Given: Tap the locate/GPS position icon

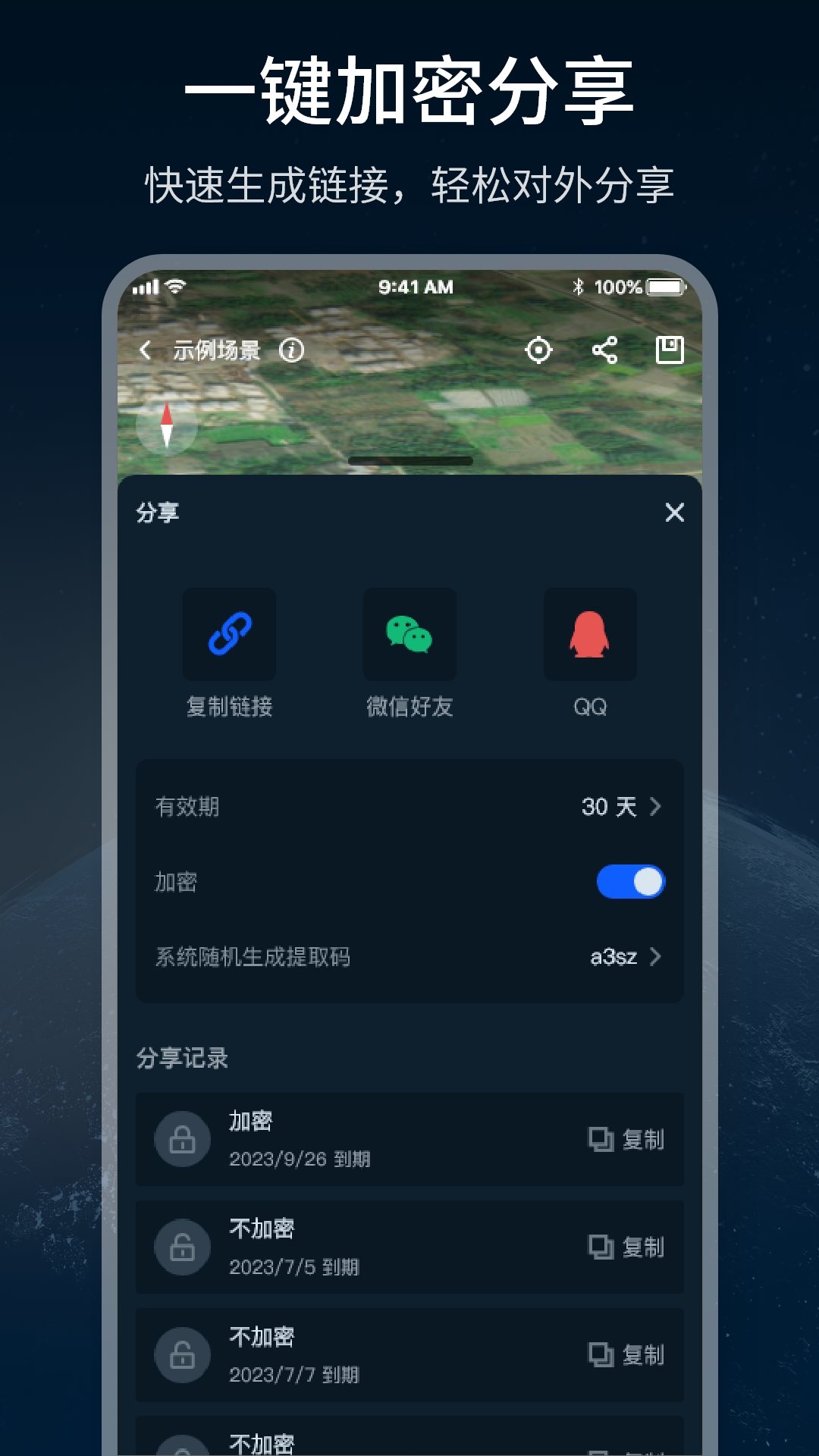Looking at the screenshot, I should (x=538, y=350).
